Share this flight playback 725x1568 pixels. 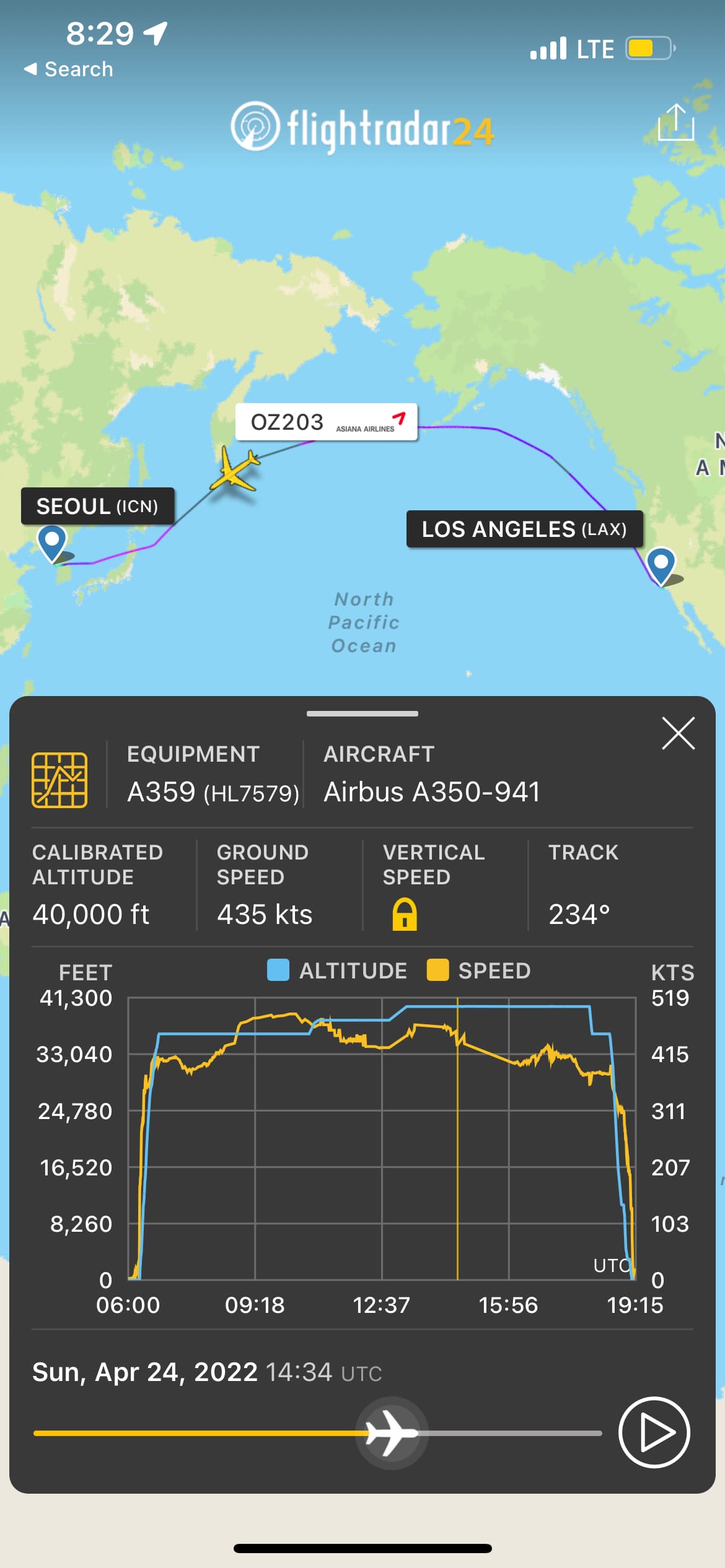tap(675, 123)
